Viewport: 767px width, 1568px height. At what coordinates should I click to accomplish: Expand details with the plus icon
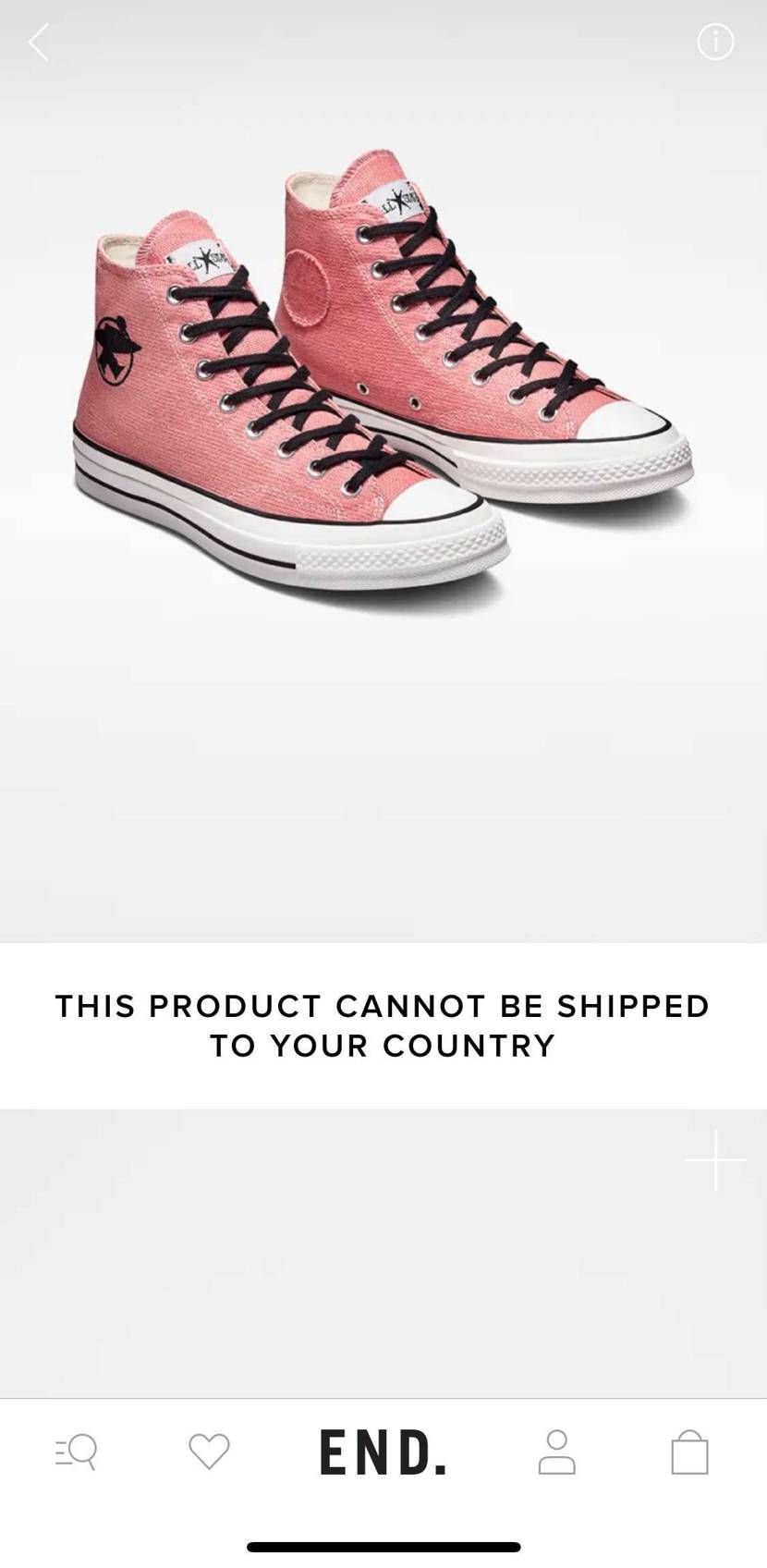point(715,1159)
